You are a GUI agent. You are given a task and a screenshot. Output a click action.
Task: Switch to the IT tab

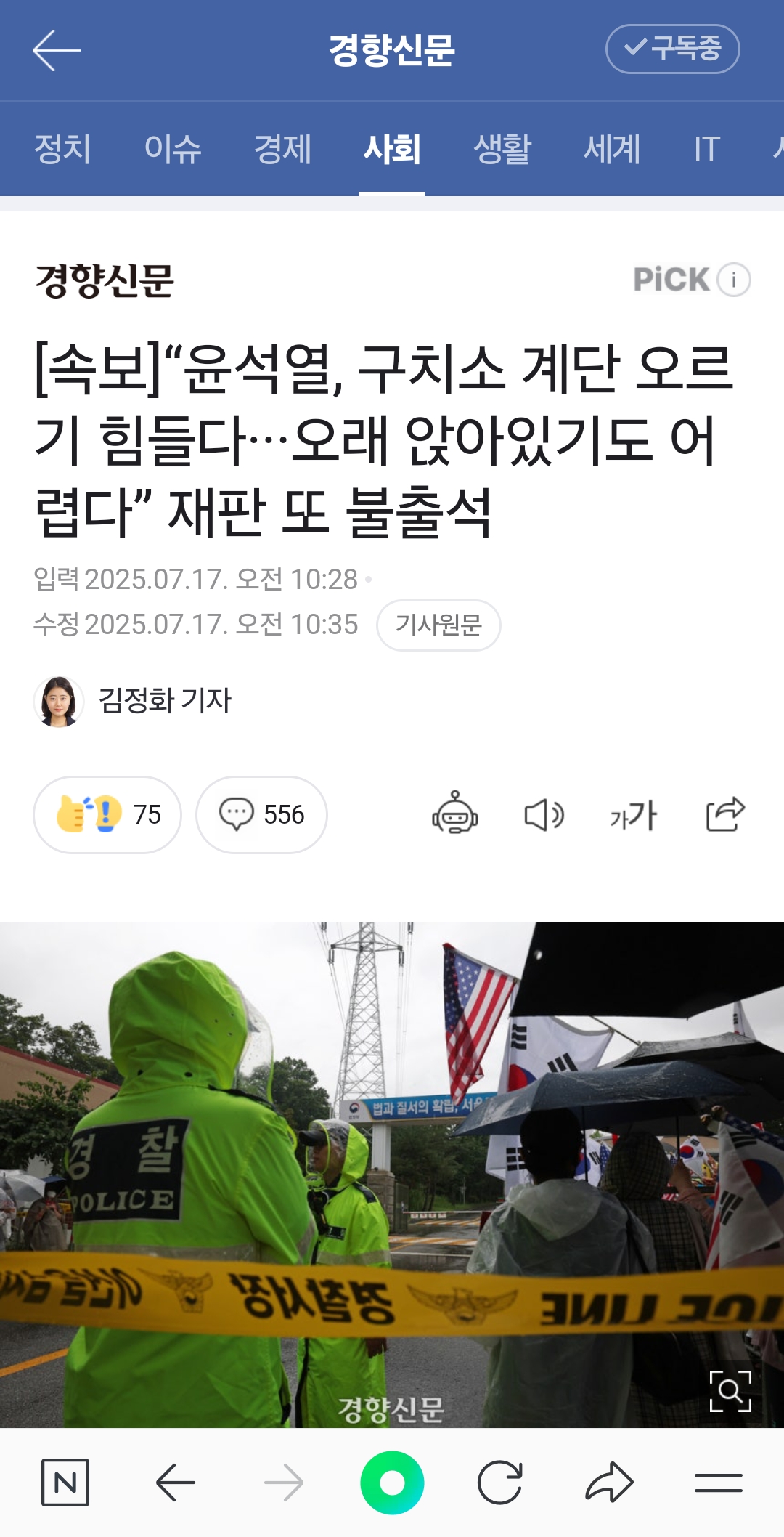pyautogui.click(x=706, y=149)
